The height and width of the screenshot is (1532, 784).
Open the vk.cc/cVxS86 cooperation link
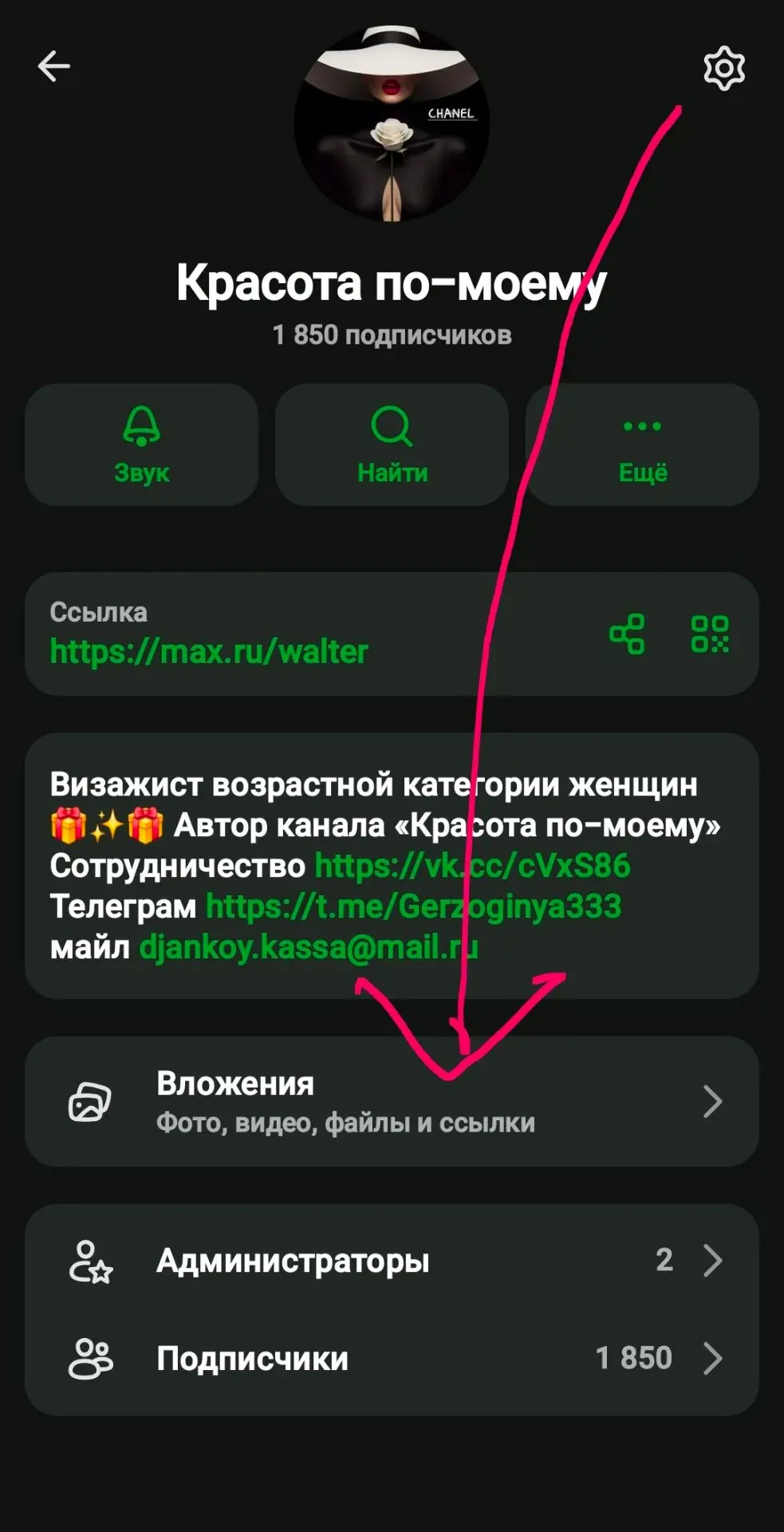click(472, 866)
